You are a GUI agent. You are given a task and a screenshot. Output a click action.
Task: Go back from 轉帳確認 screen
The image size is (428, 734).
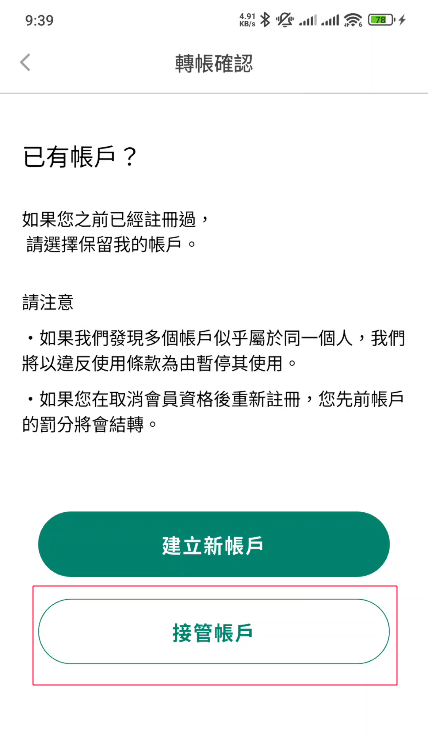coord(25,62)
